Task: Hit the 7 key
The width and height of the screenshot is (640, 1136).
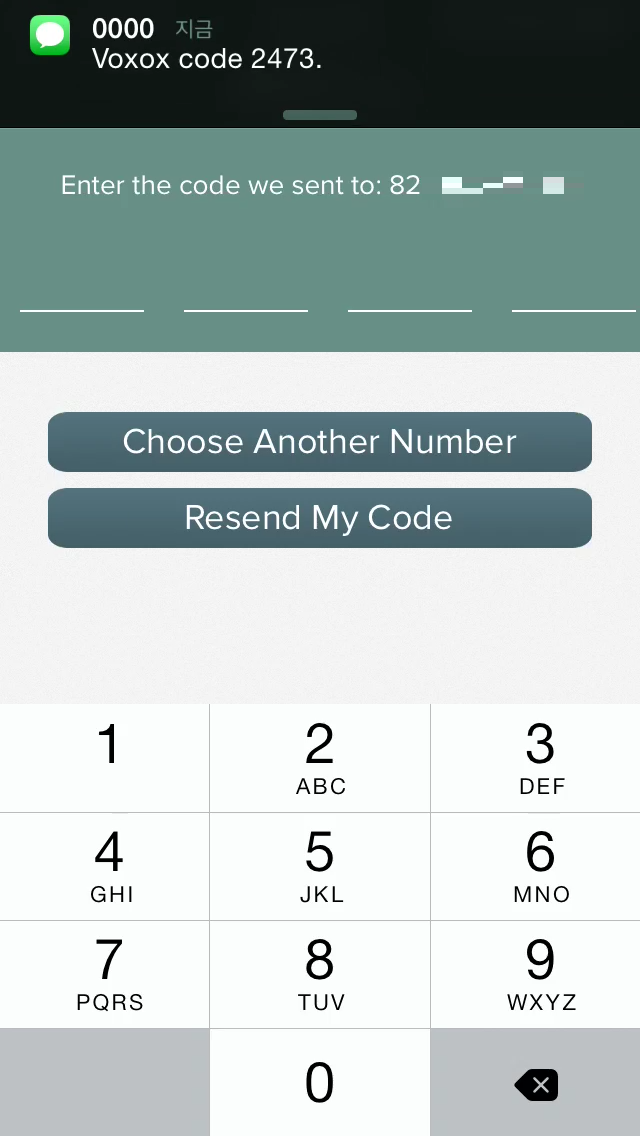Action: pos(104,974)
